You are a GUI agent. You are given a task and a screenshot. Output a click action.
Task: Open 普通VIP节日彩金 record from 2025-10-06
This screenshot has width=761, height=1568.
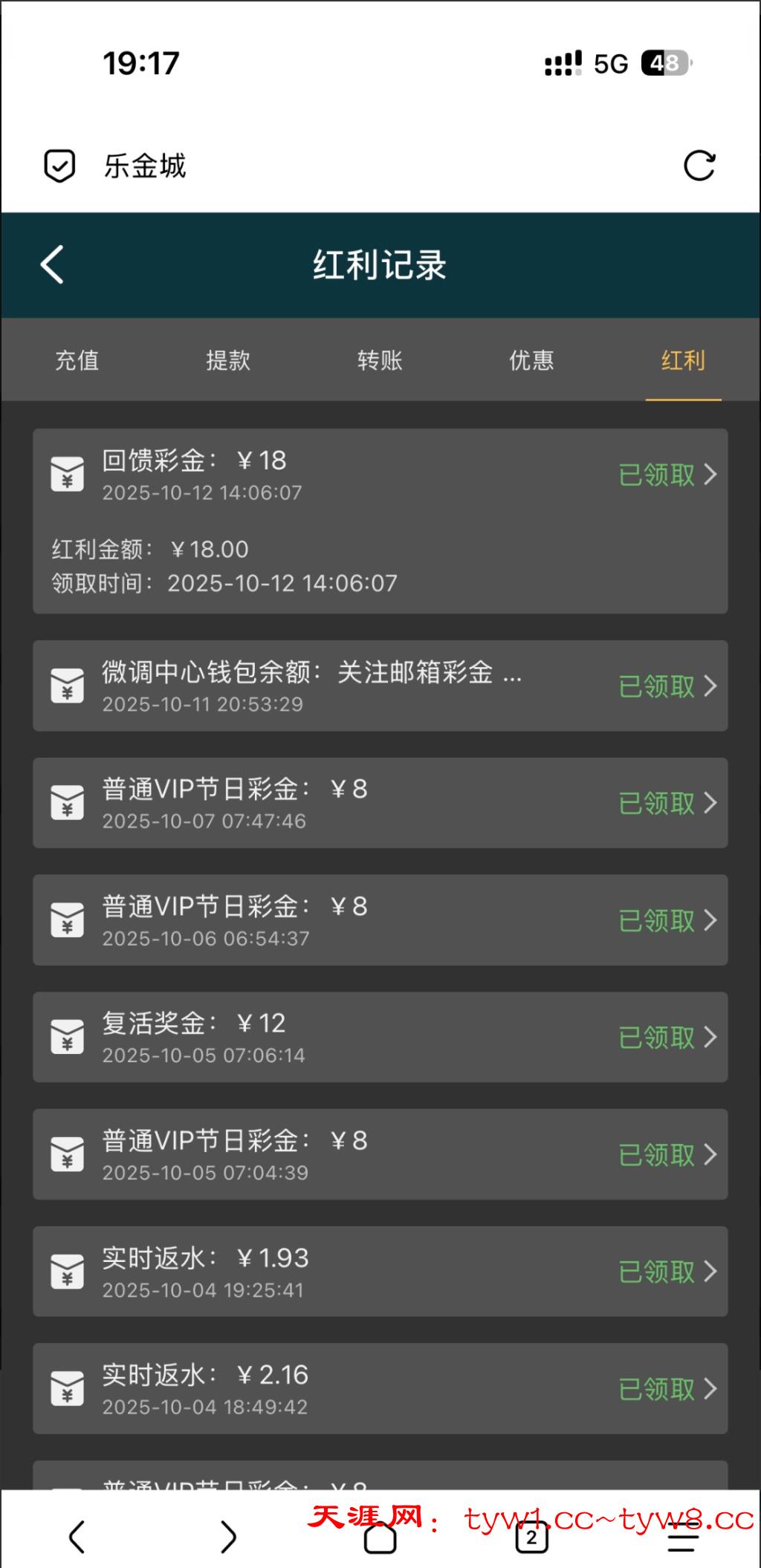667,920
